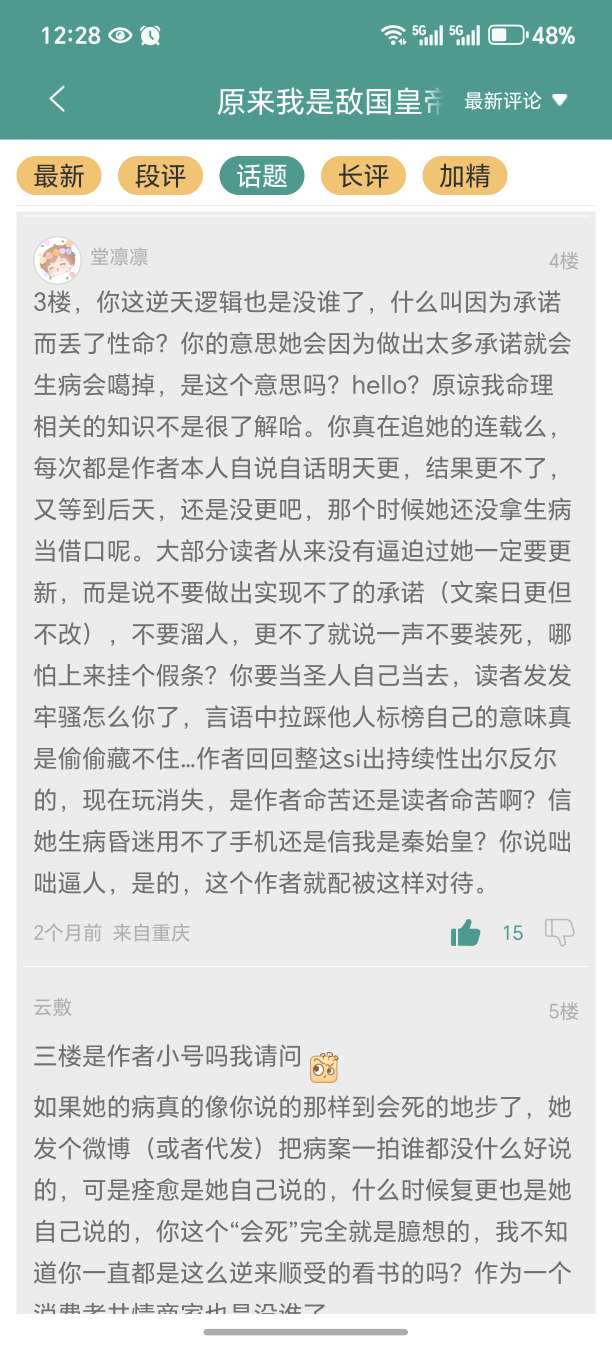Image resolution: width=612 pixels, height=1350 pixels.
Task: Switch to the 长评 chip
Action: point(363,176)
